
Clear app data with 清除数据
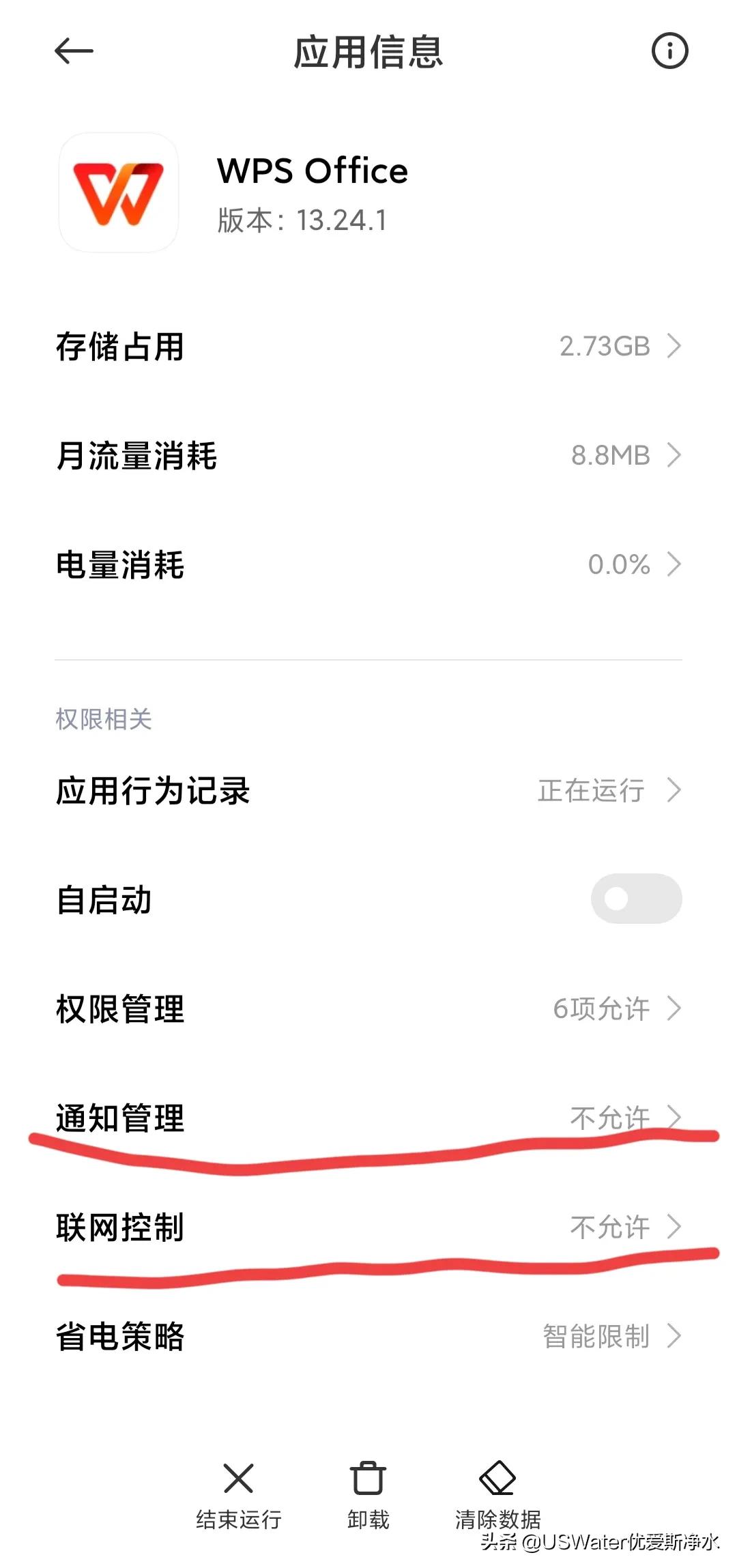point(497,1494)
